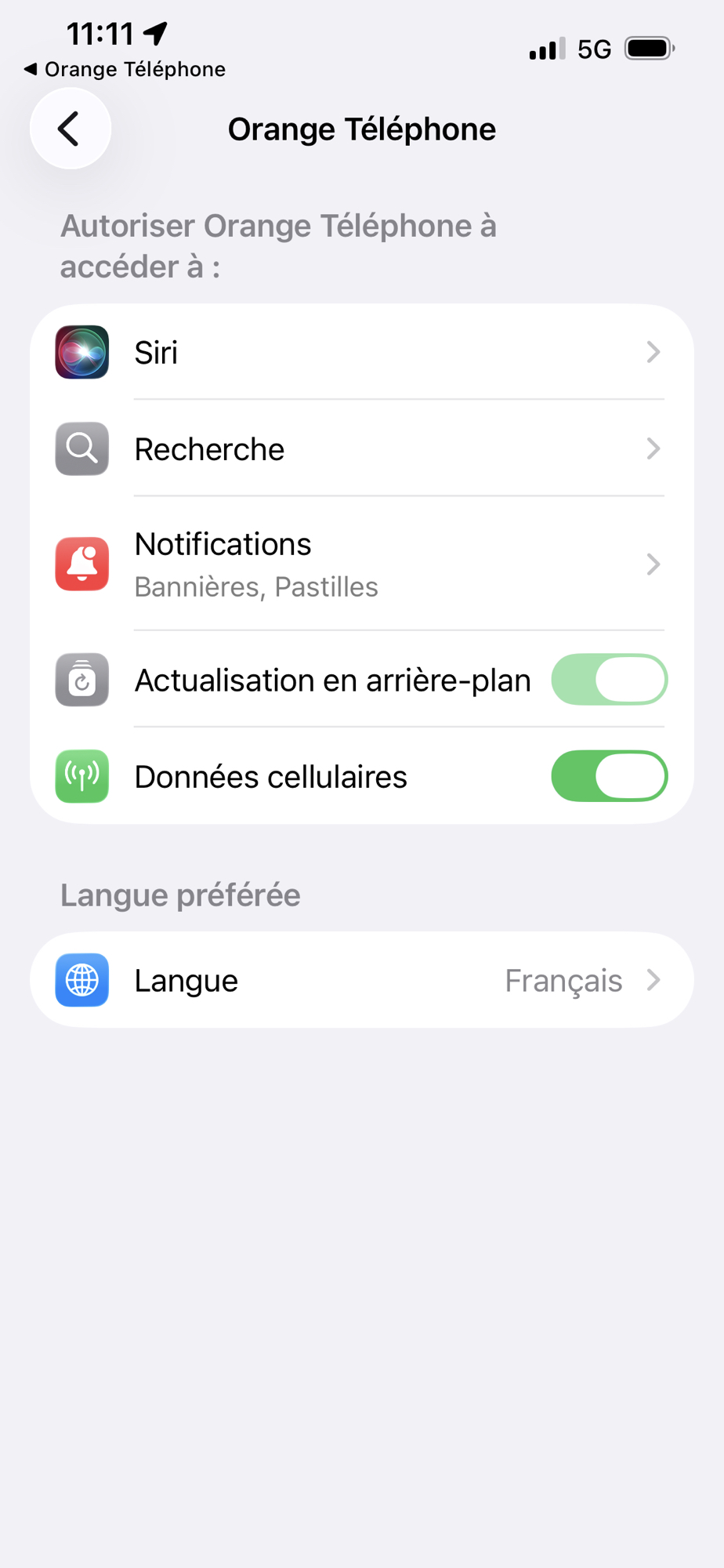
Task: Open Siri settings row
Action: [x=361, y=353]
